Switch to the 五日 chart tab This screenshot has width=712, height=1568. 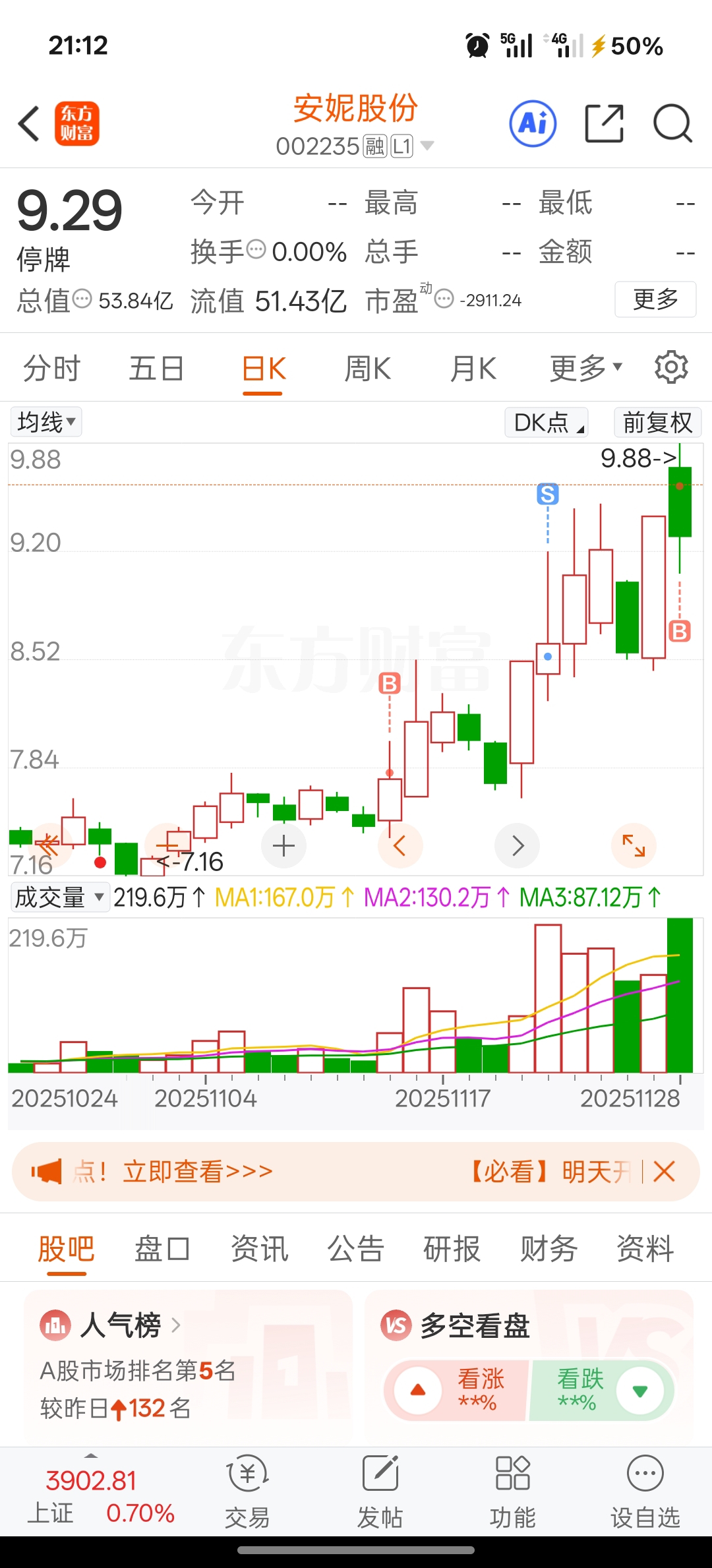156,368
